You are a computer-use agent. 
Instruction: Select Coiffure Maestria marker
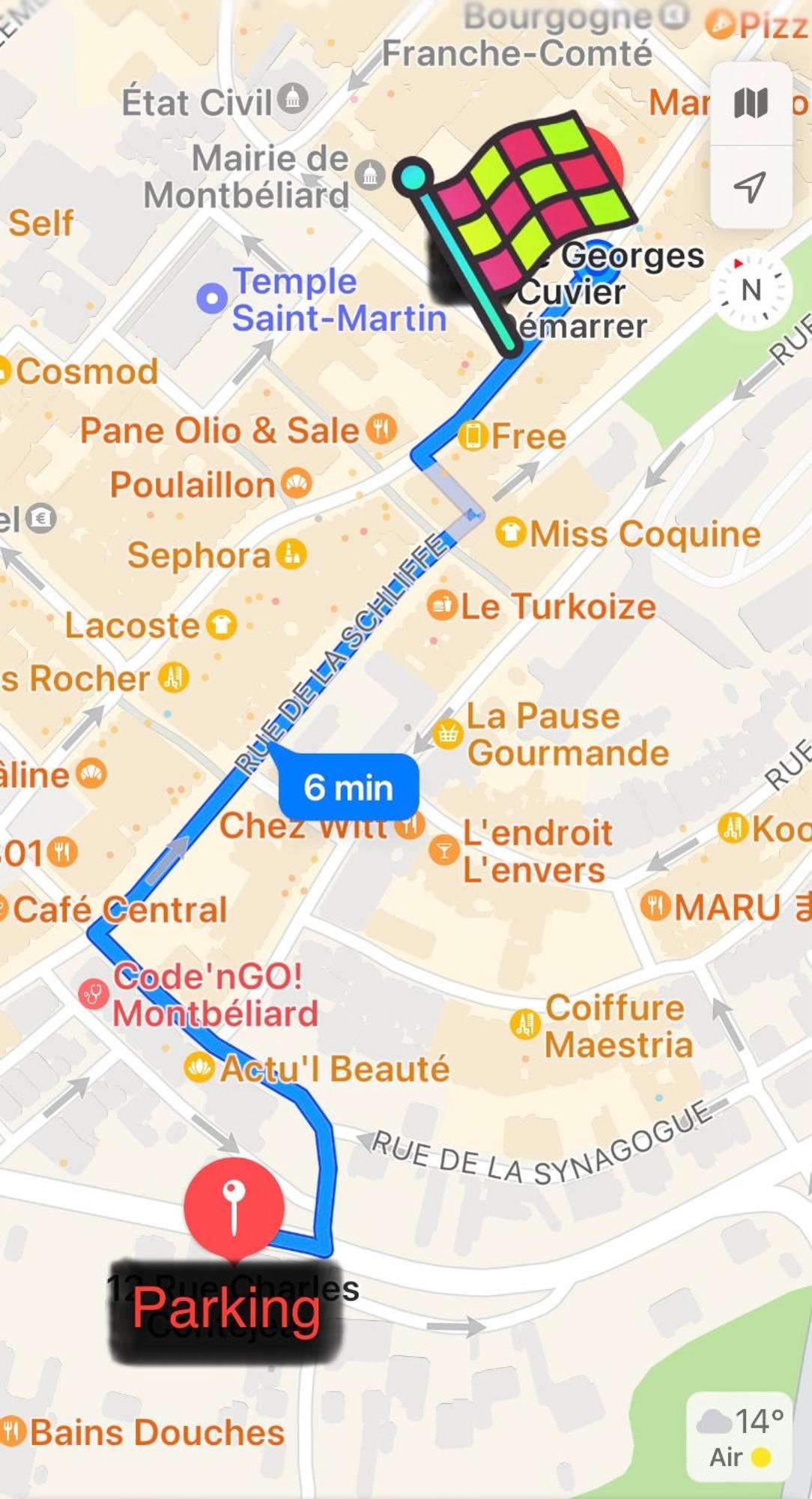525,1025
